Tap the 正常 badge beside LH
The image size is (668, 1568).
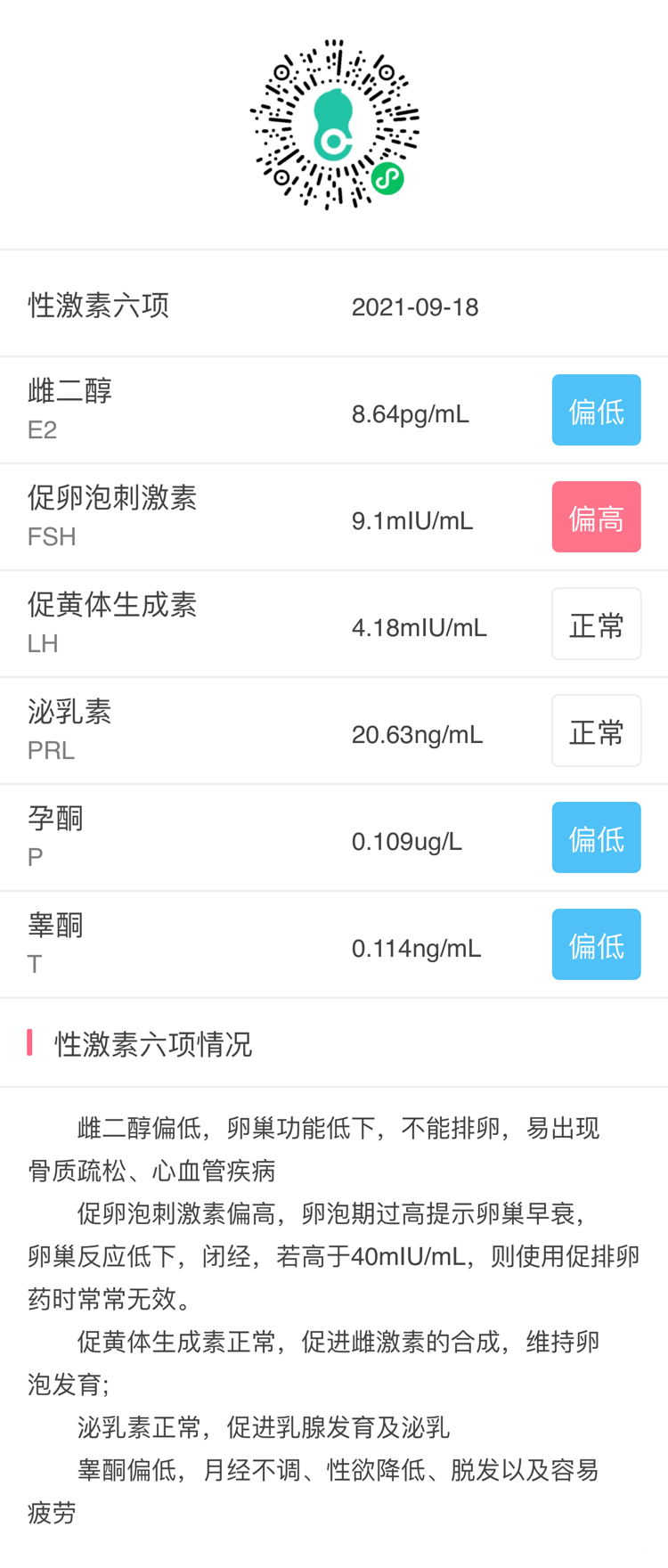[x=596, y=623]
